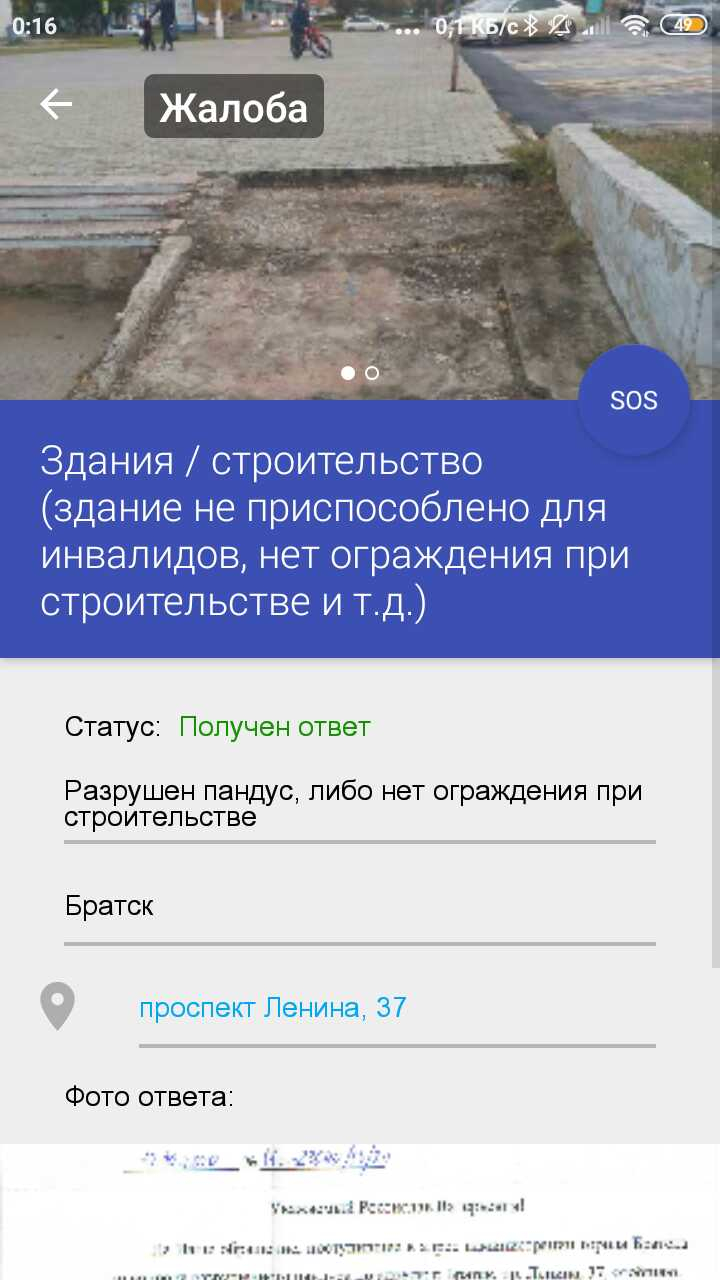This screenshot has height=1280, width=720.
Task: Go back using the arrow icon
Action: click(x=56, y=104)
